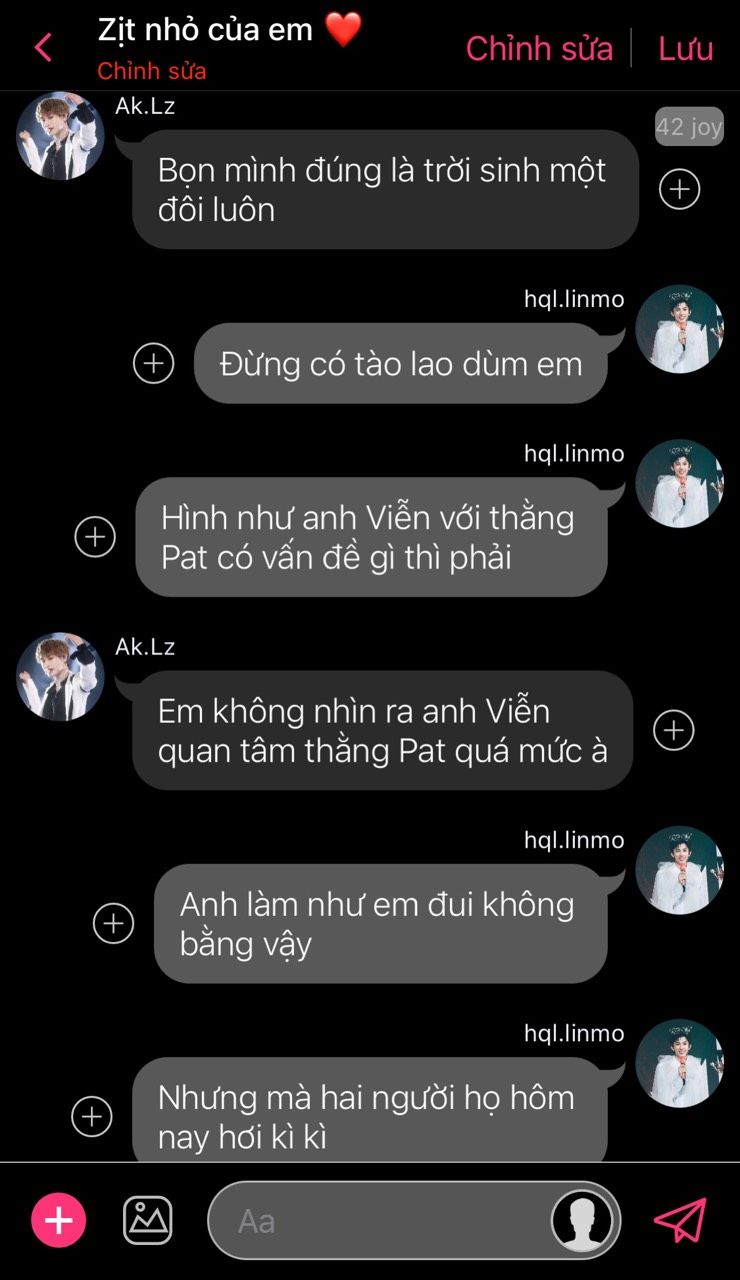Screen dimensions: 740x1280
Task: Tap plus beside "Hình như anh Viễn" message
Action: click(x=95, y=537)
